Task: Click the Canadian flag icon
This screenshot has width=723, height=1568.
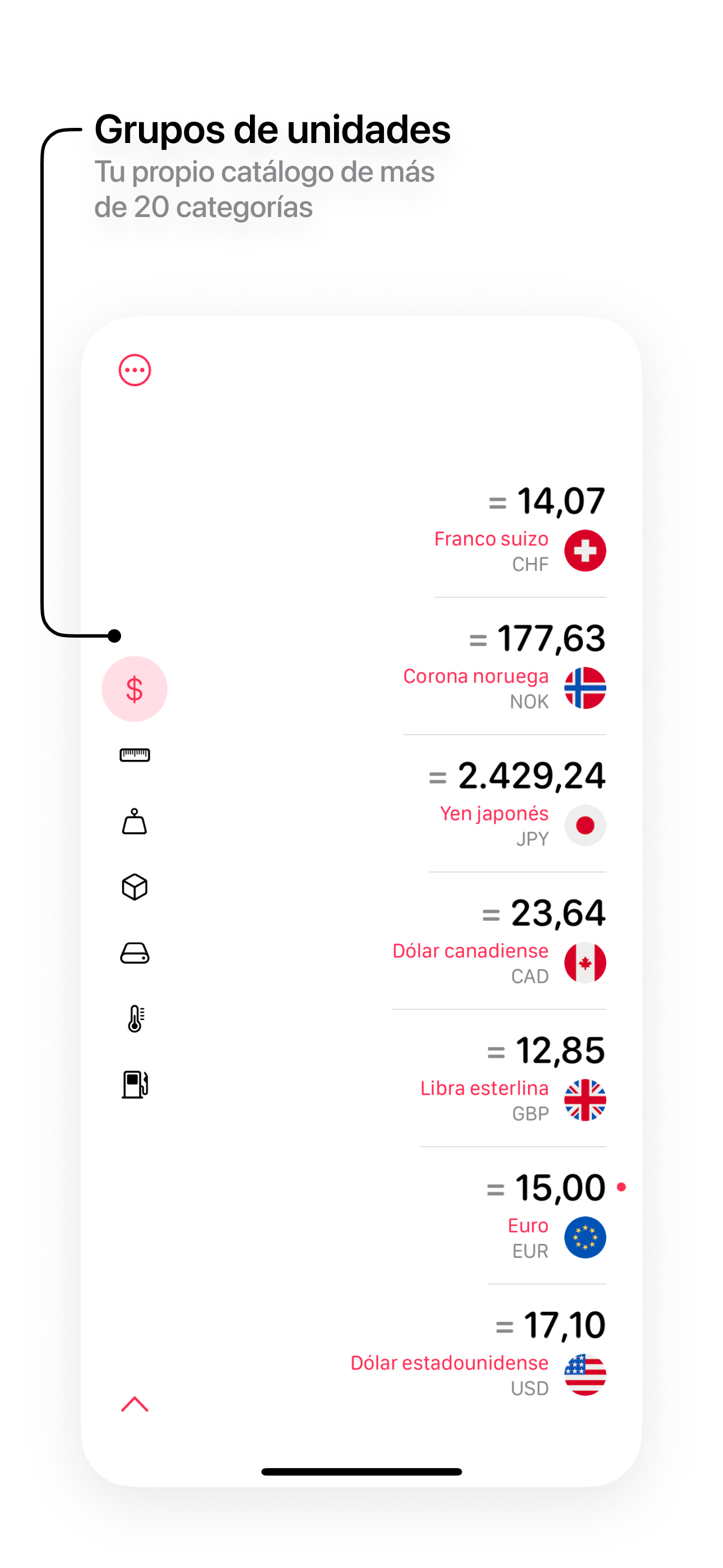Action: (585, 962)
